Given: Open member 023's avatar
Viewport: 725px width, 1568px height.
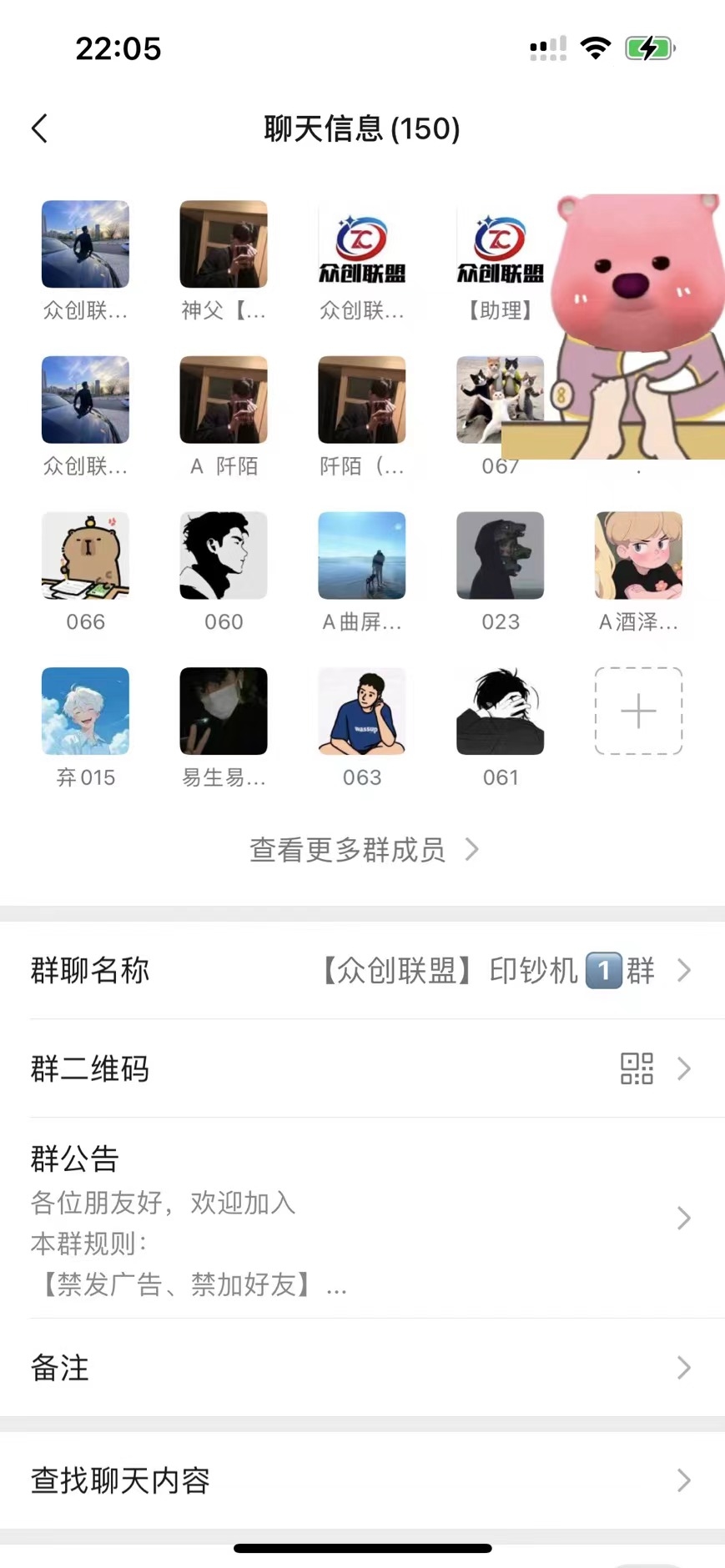Looking at the screenshot, I should pos(500,555).
